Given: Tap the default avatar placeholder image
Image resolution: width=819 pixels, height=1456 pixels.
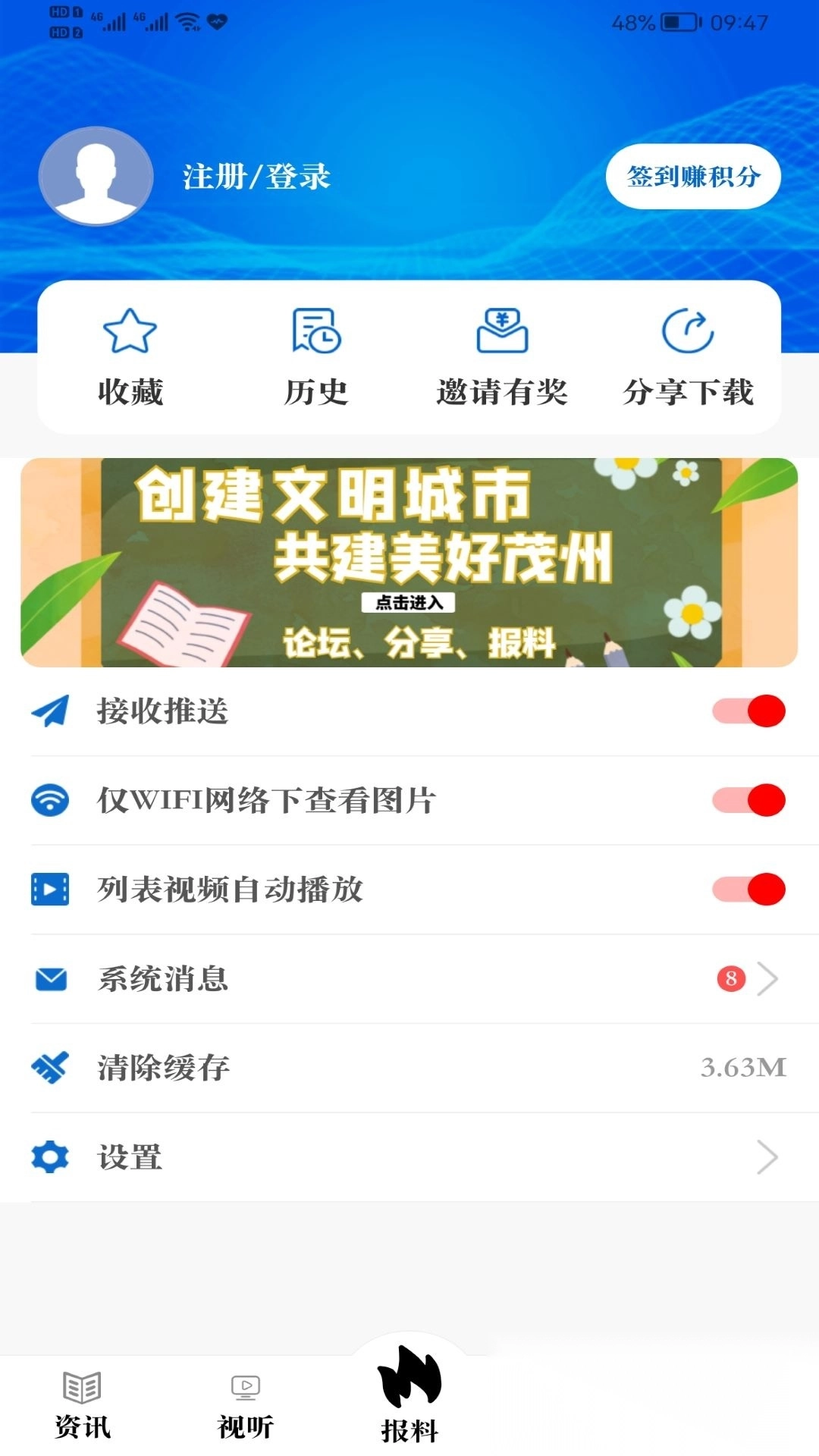Looking at the screenshot, I should point(95,175).
